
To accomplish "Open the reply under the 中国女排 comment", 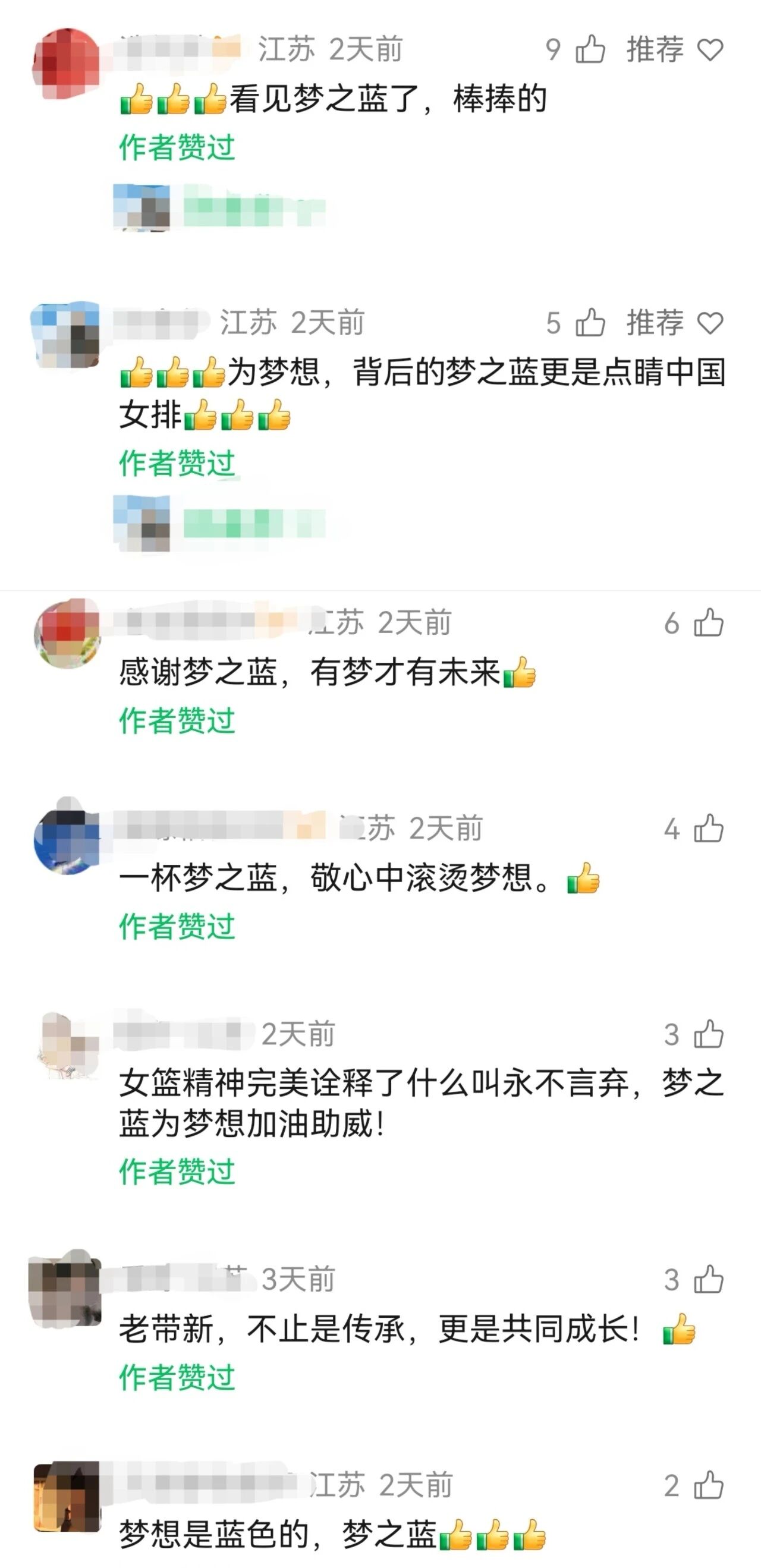I will coord(220,524).
